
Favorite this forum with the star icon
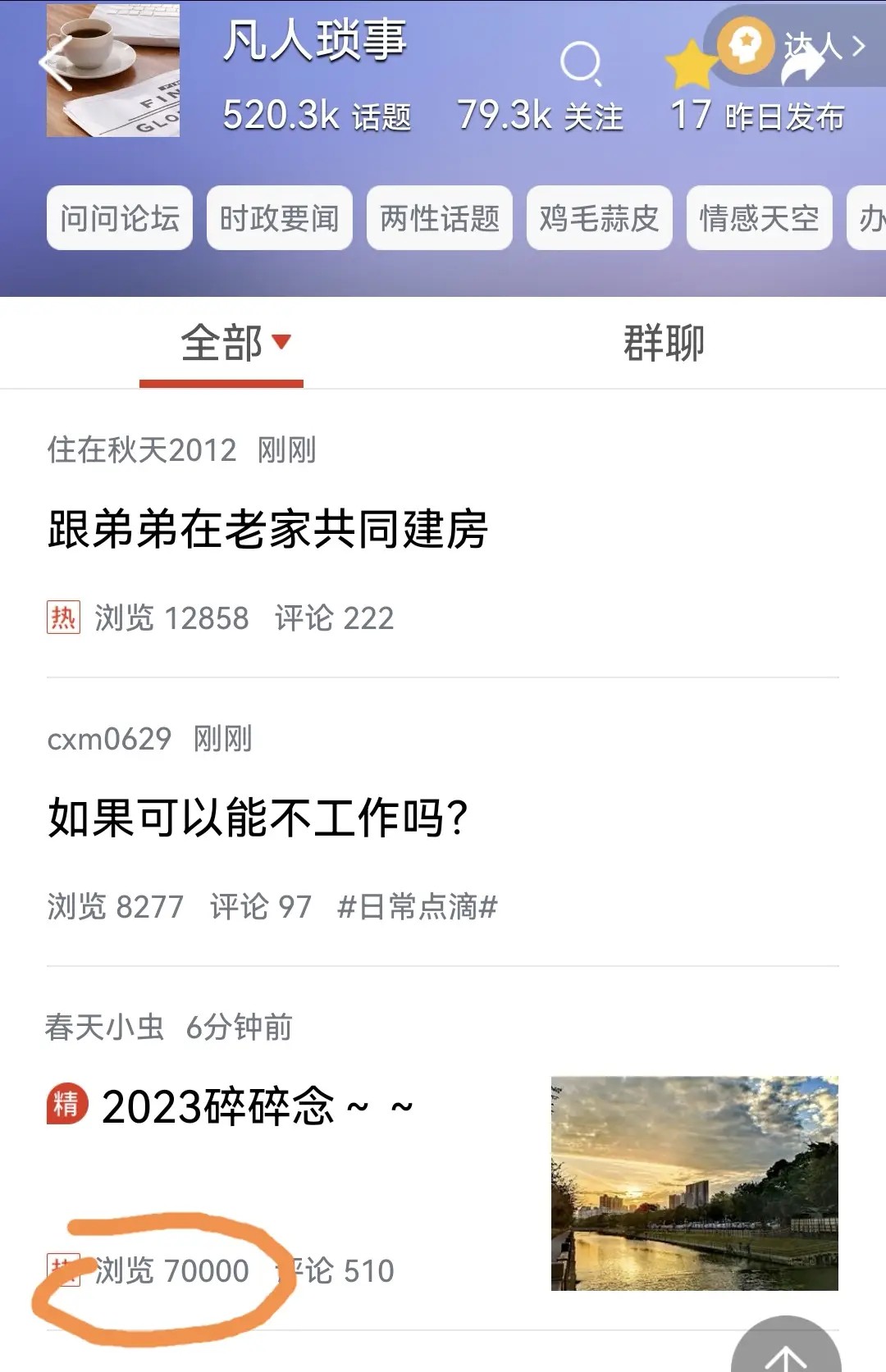tap(691, 66)
